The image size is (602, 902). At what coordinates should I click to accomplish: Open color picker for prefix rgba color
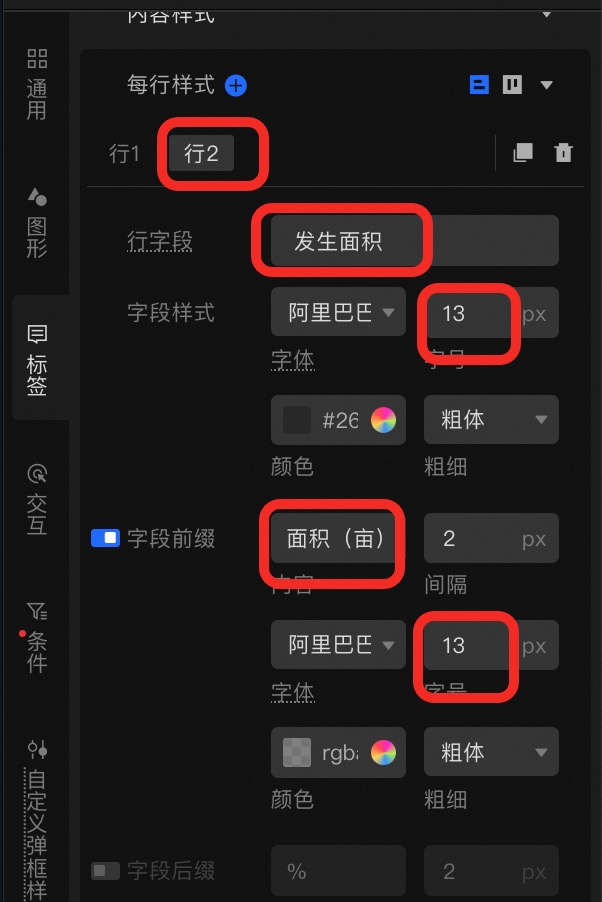pos(382,752)
